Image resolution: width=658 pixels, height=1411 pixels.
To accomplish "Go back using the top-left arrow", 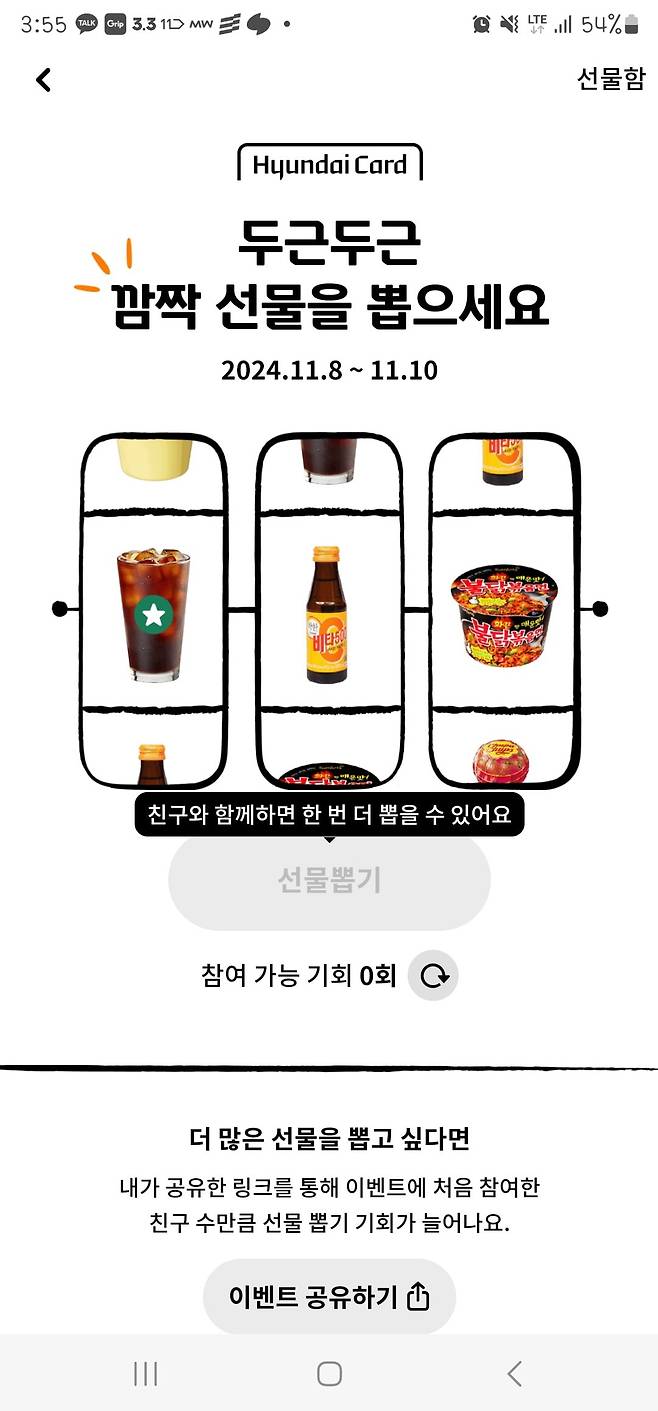I will pos(43,80).
